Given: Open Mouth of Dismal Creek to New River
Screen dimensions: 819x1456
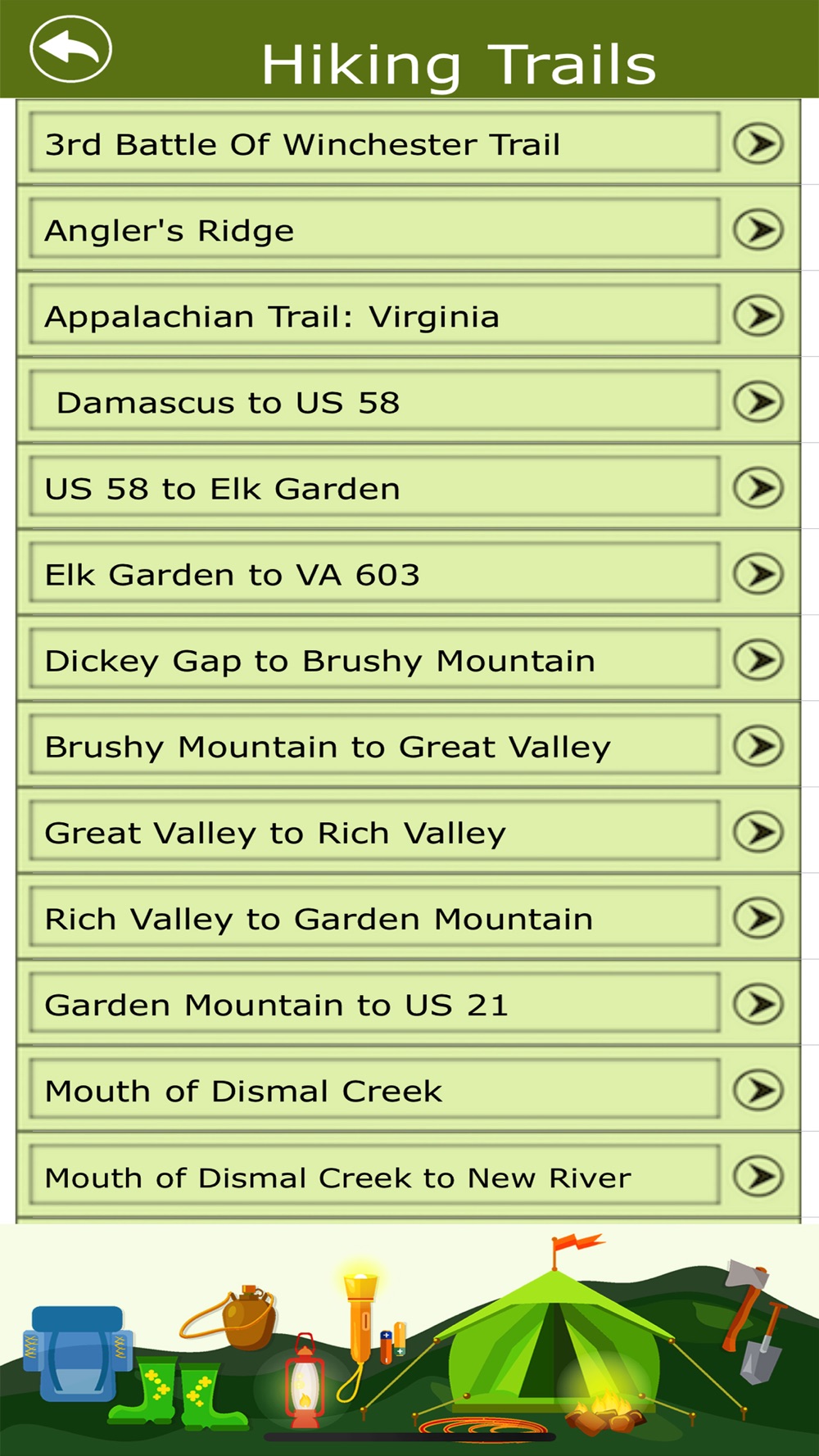Looking at the screenshot, I should pyautogui.click(x=408, y=1176).
